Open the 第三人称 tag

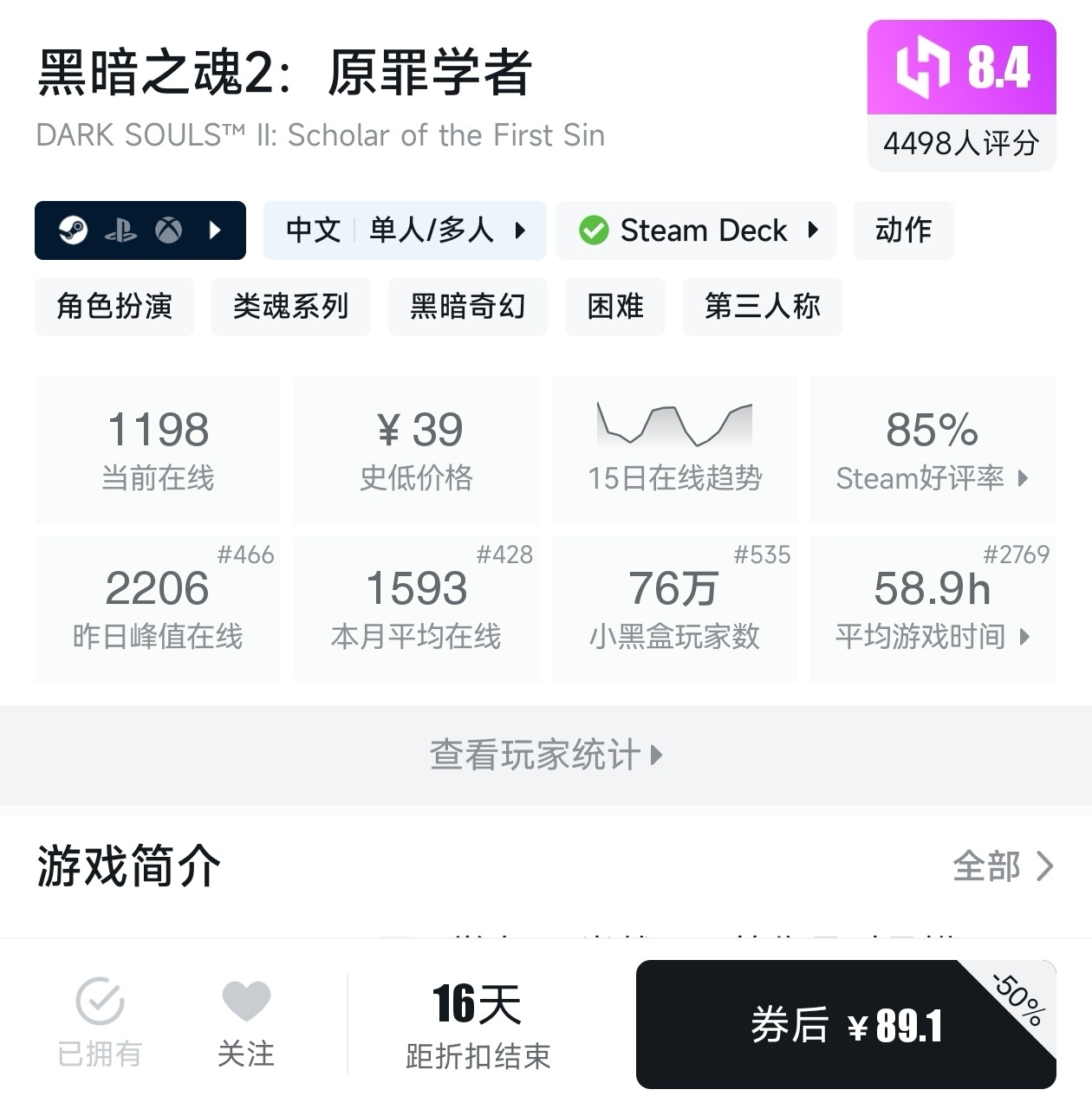tap(762, 307)
